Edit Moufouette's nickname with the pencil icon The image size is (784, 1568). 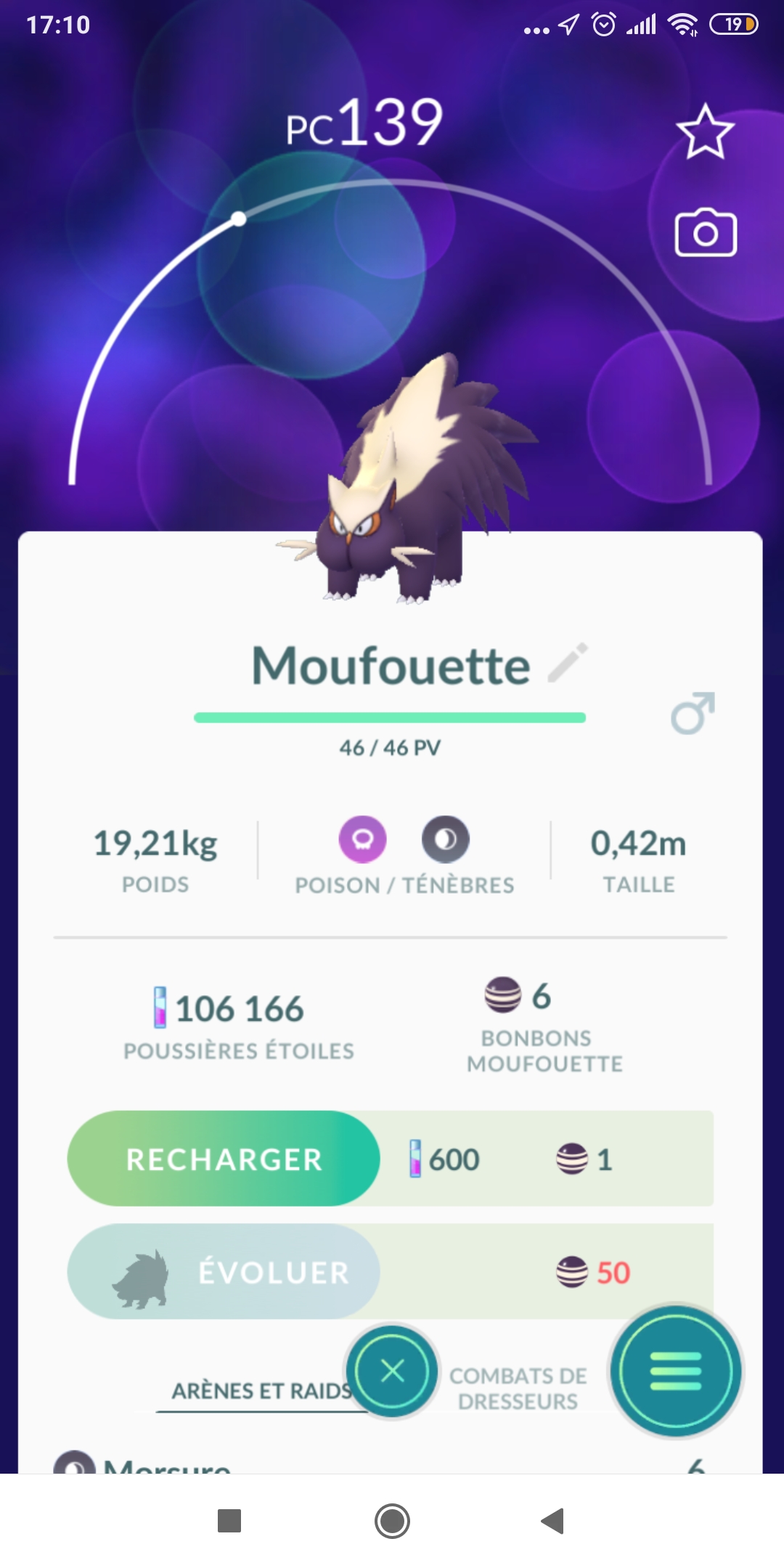568,663
